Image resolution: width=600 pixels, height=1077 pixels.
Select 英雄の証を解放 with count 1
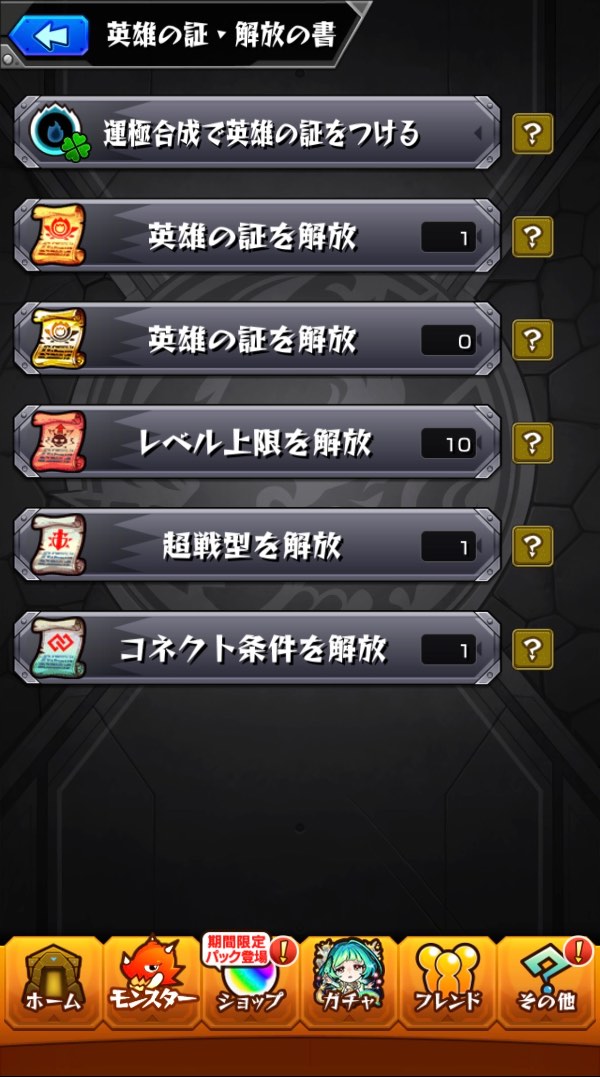(256, 236)
